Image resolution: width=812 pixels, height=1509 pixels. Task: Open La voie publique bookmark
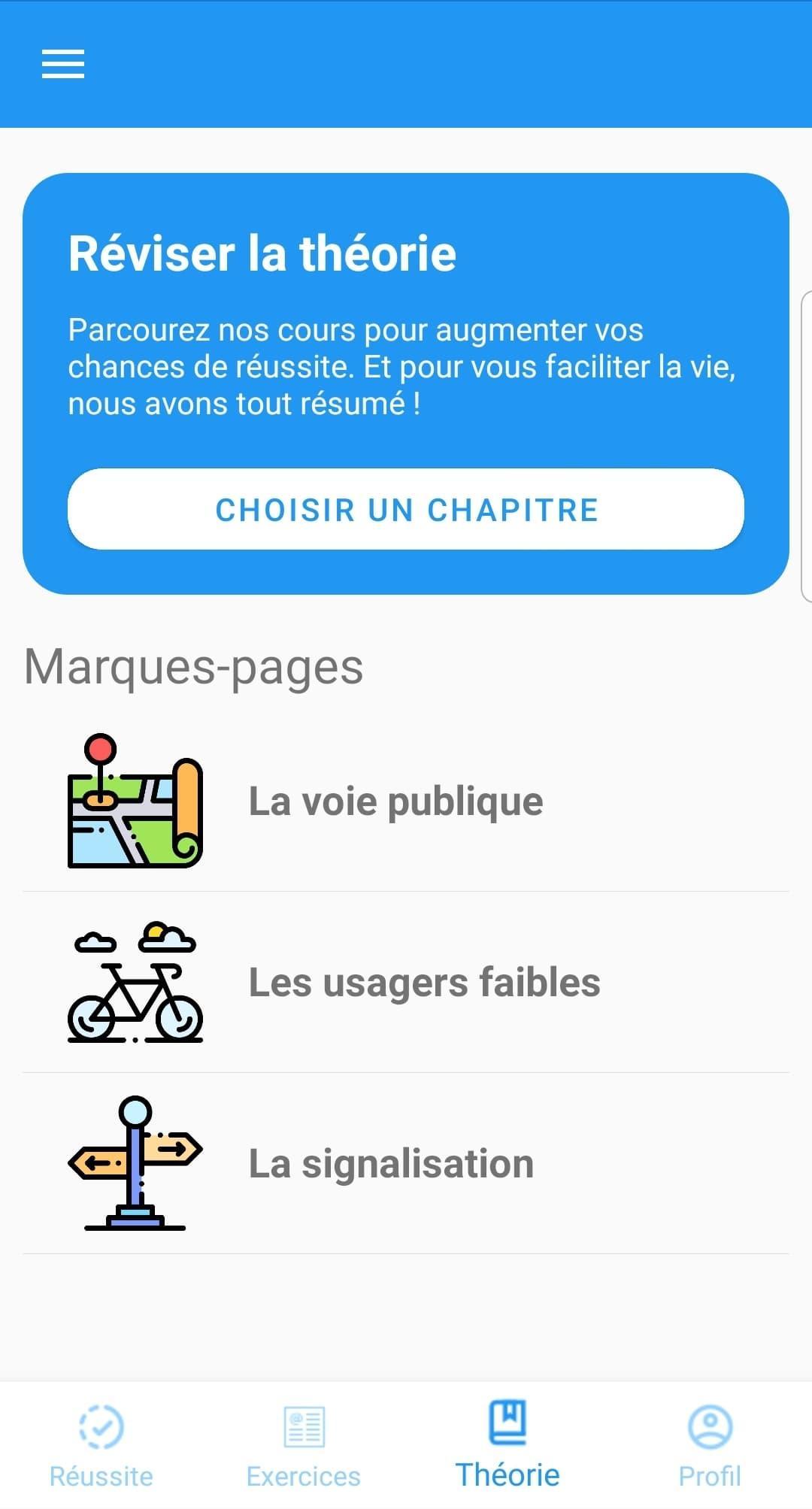(x=406, y=801)
